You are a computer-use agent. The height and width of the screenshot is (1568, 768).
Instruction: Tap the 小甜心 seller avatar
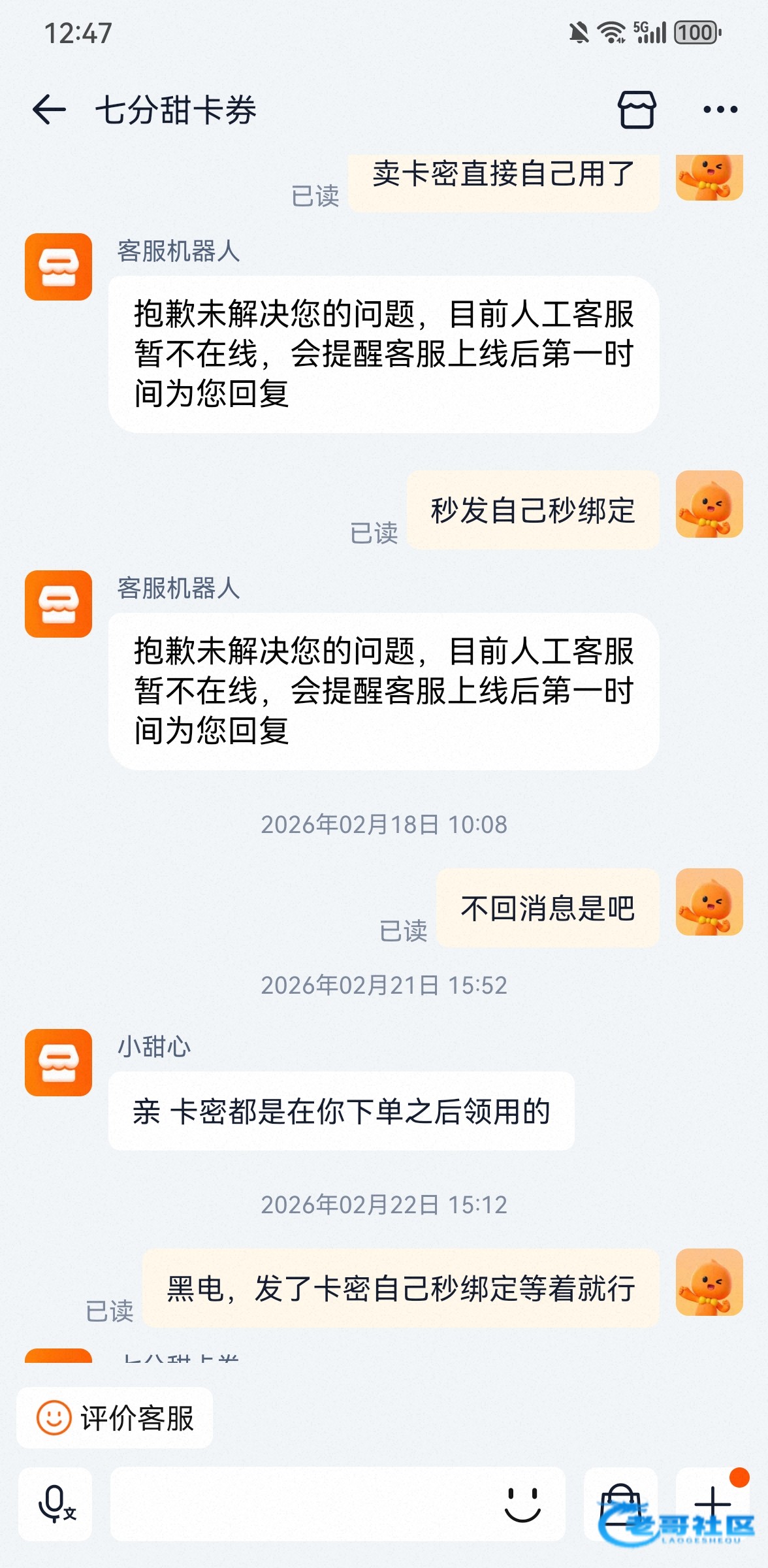click(x=58, y=1062)
